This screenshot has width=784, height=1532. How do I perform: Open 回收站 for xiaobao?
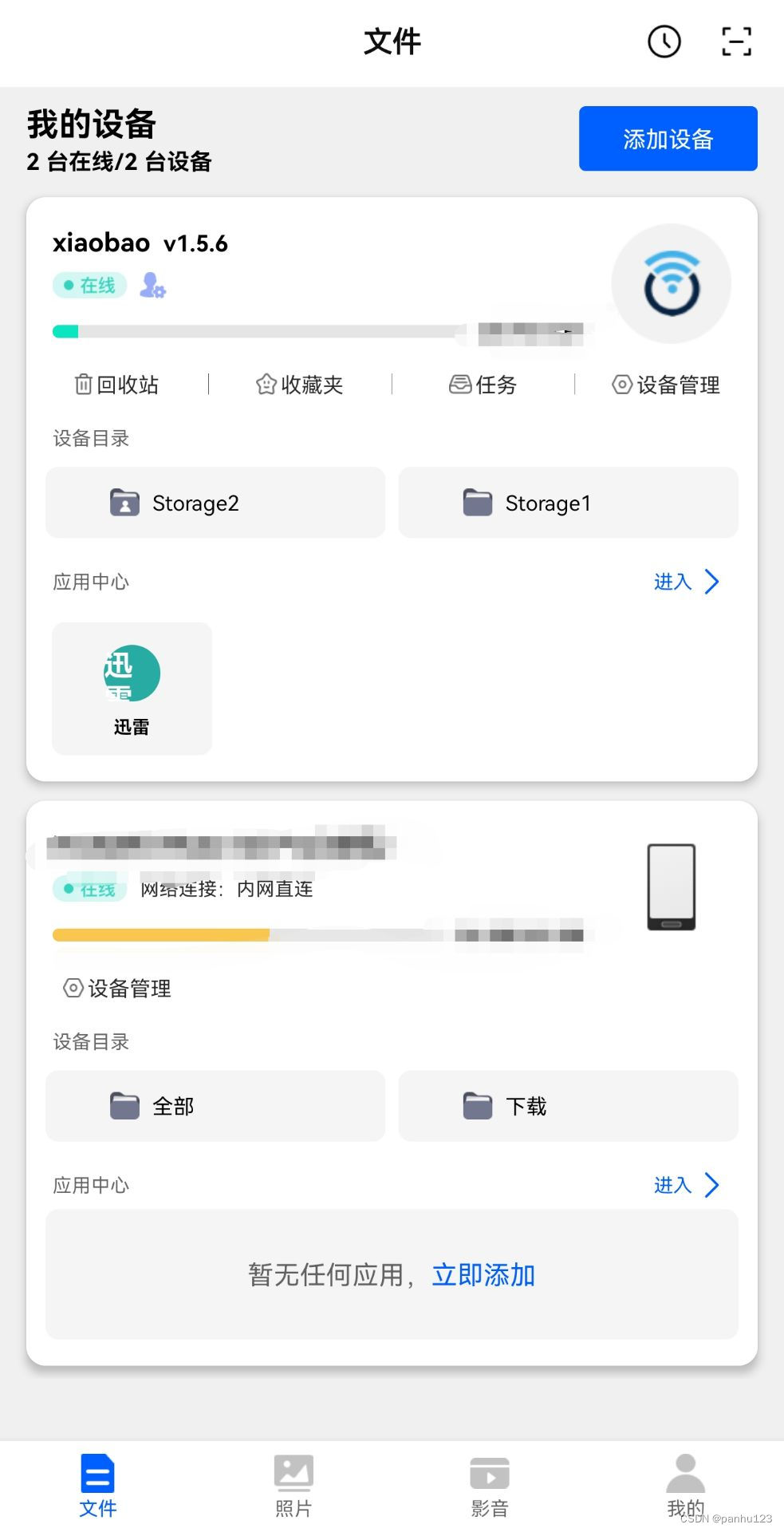116,385
